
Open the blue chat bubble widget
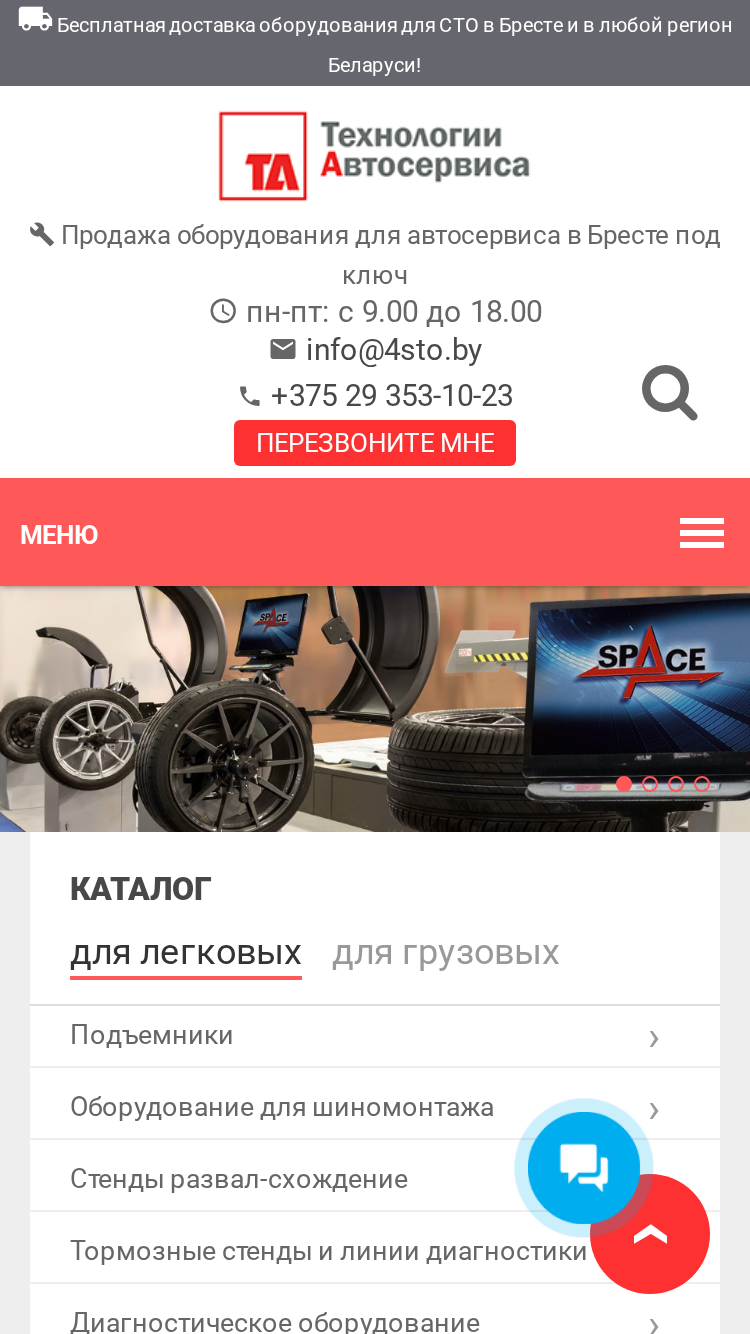[x=584, y=1168]
